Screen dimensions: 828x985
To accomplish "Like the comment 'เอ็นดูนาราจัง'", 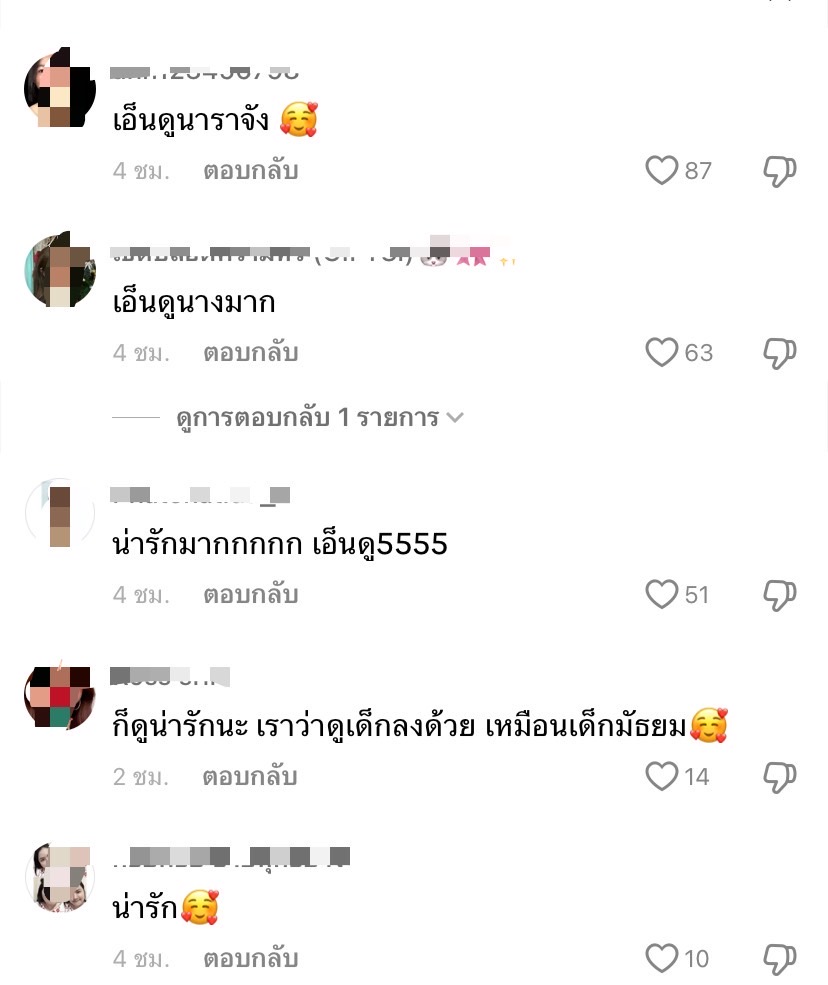I will point(662,171).
